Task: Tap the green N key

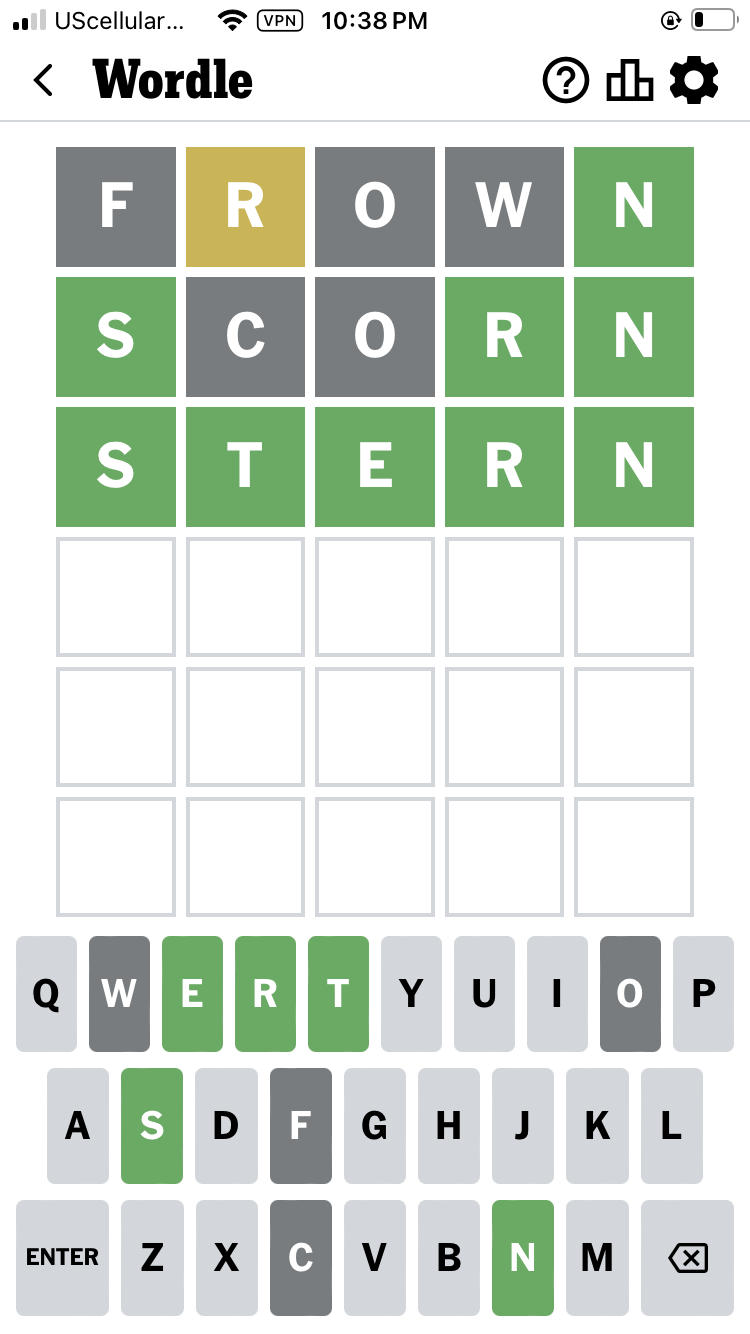Action: [523, 1257]
